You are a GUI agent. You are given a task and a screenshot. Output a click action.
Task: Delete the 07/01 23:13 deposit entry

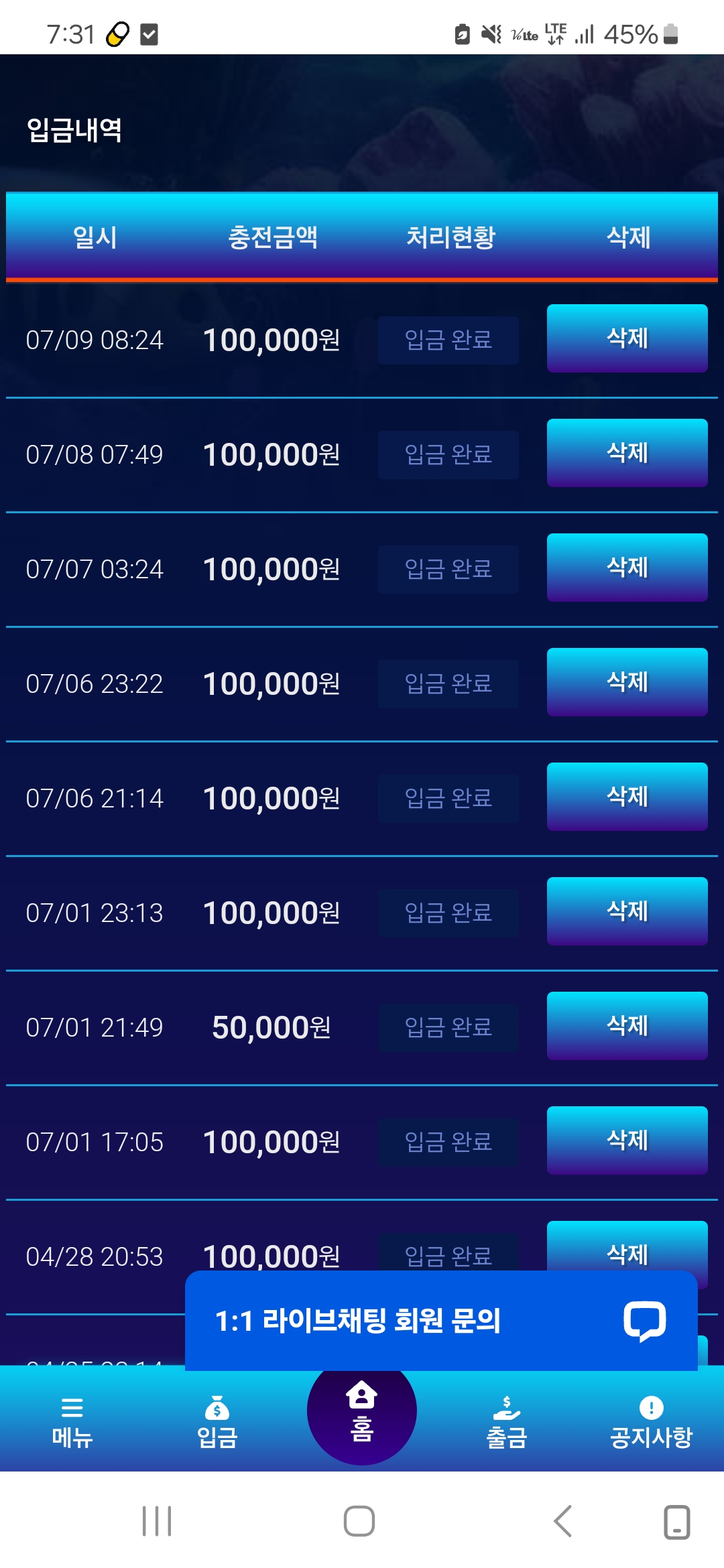(x=627, y=911)
